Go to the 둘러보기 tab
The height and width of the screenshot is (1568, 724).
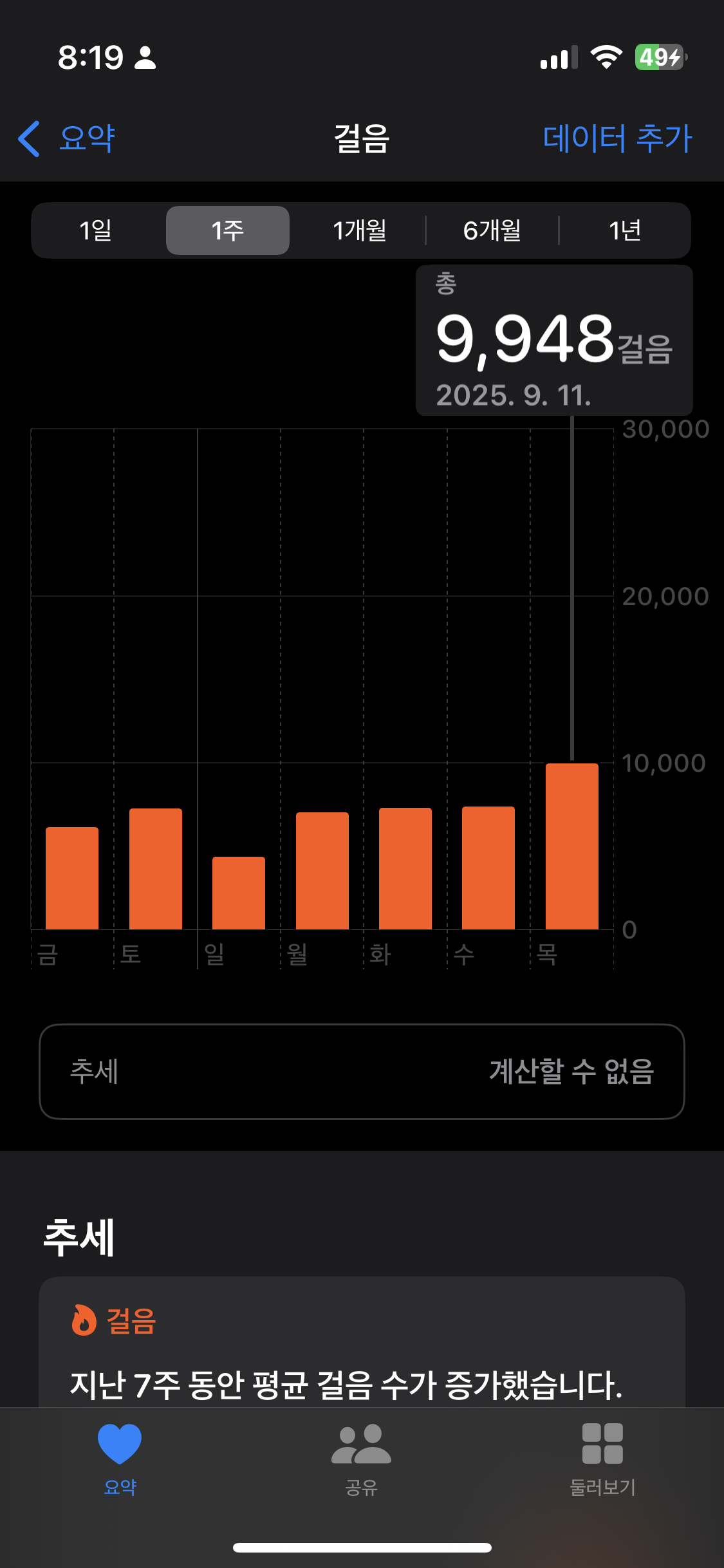[602, 1459]
